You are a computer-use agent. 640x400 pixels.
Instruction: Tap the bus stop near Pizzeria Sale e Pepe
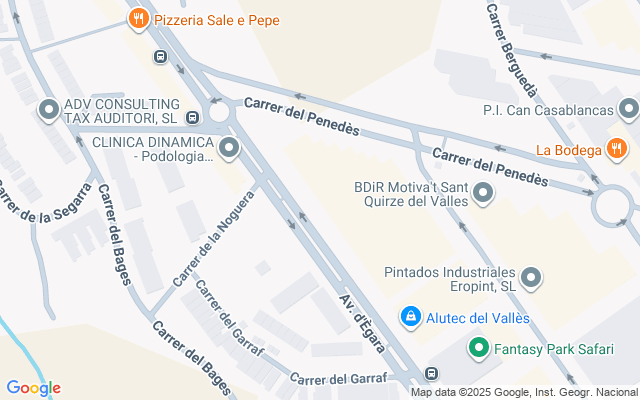(x=161, y=56)
